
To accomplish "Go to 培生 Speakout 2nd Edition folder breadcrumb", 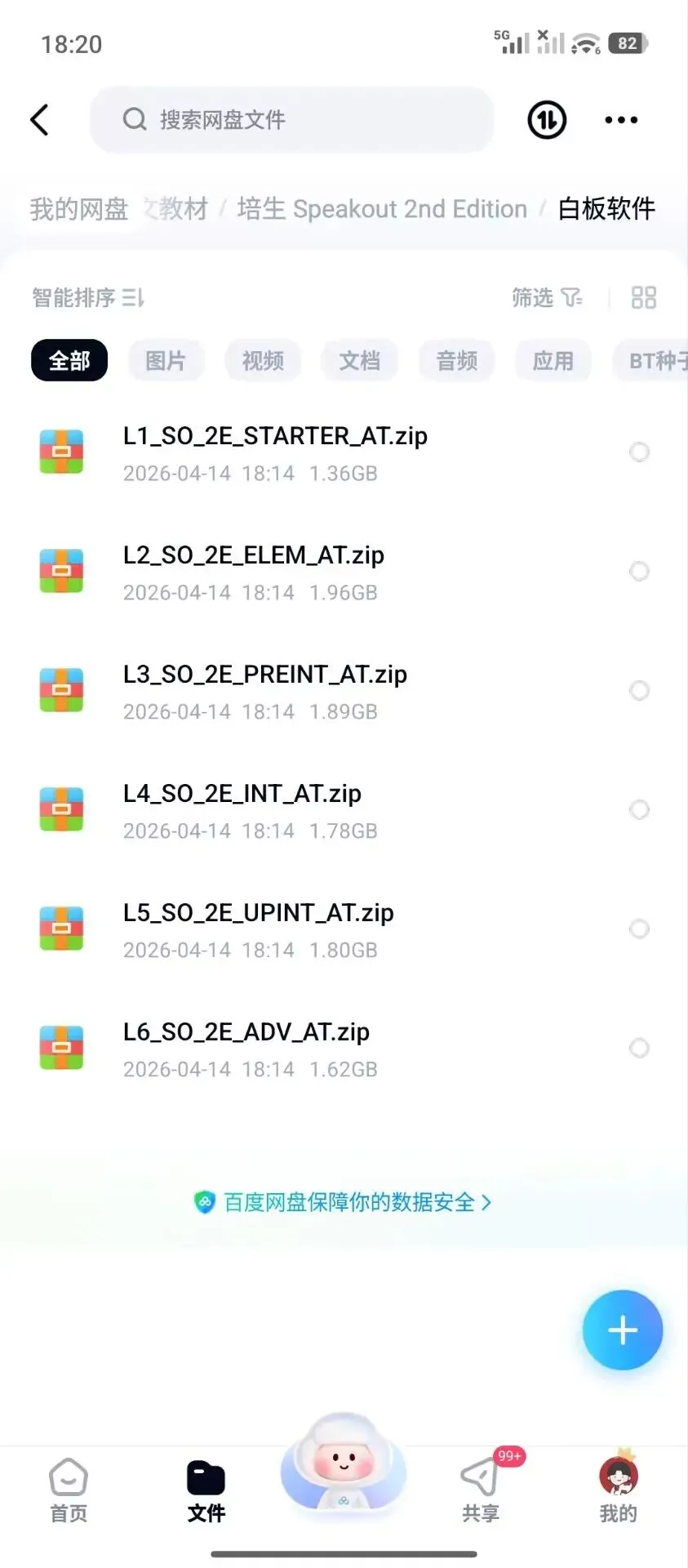I will (382, 209).
